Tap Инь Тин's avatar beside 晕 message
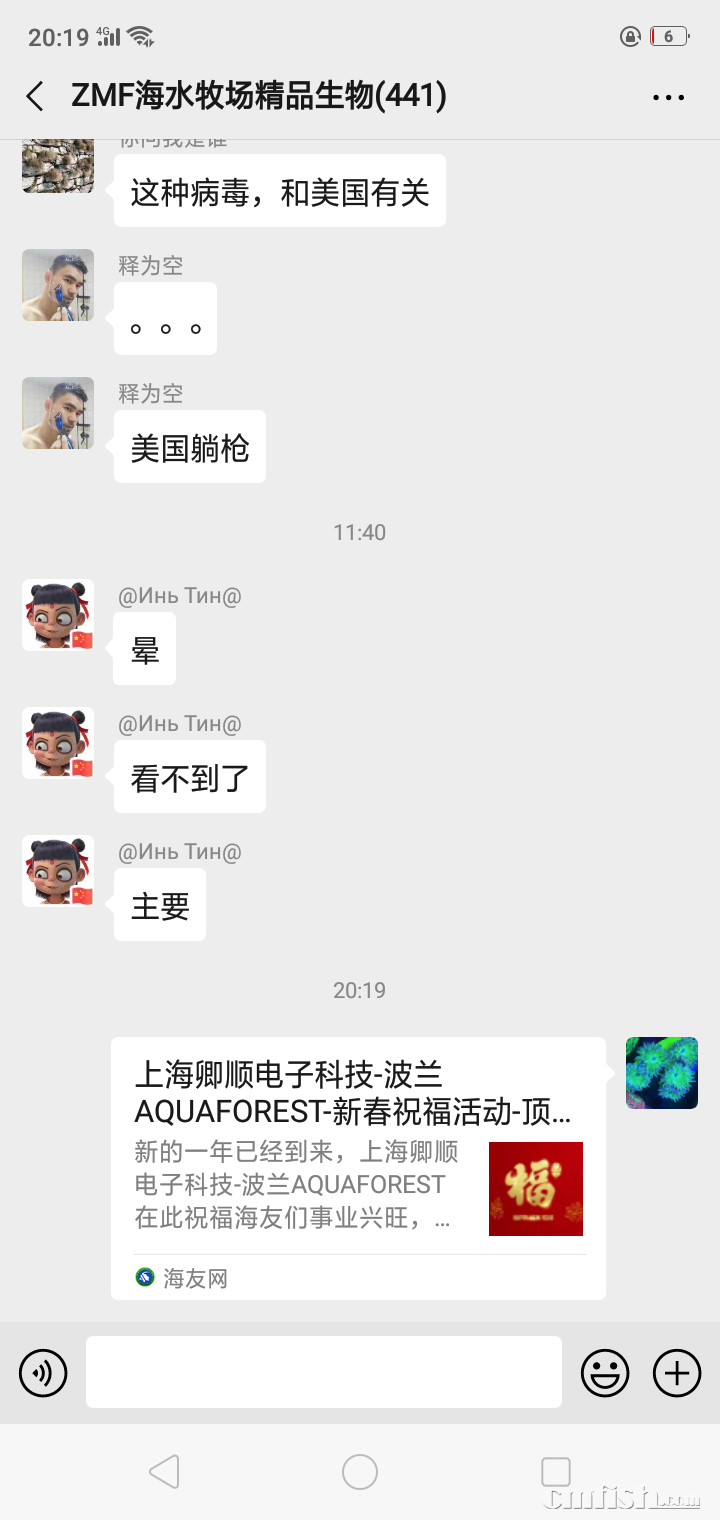The height and width of the screenshot is (1520, 720). (57, 615)
